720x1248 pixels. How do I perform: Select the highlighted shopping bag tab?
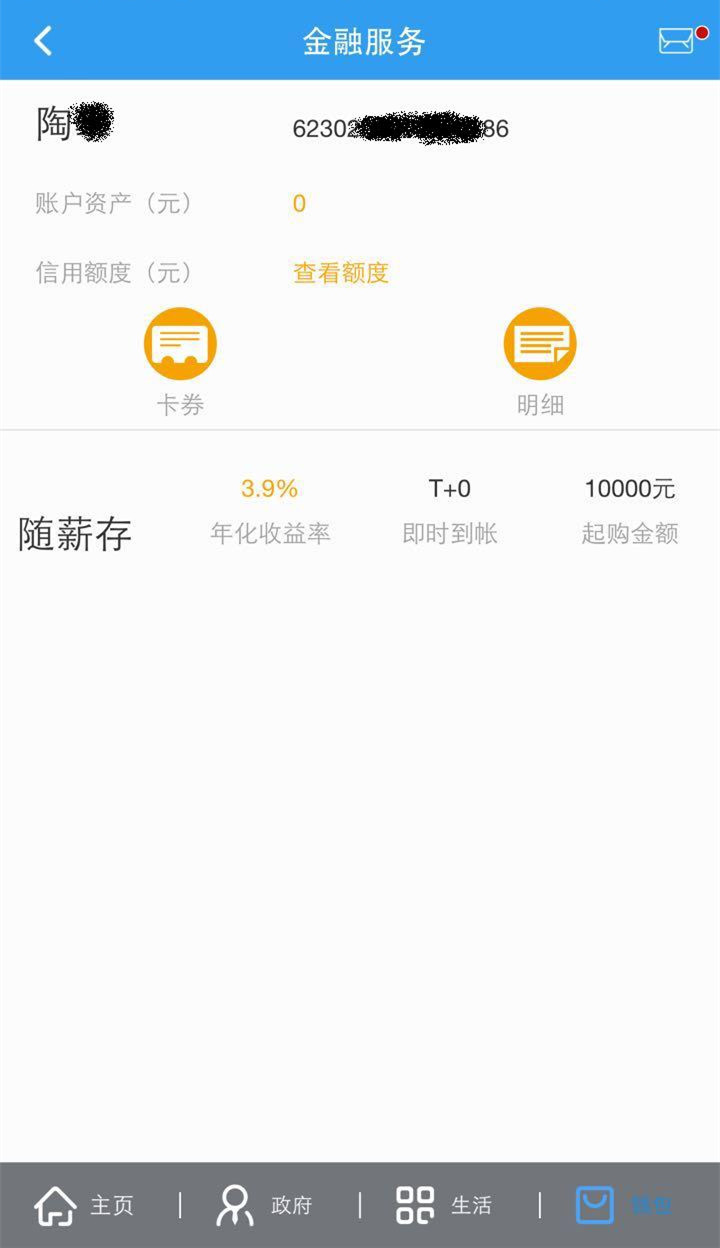coord(622,1205)
